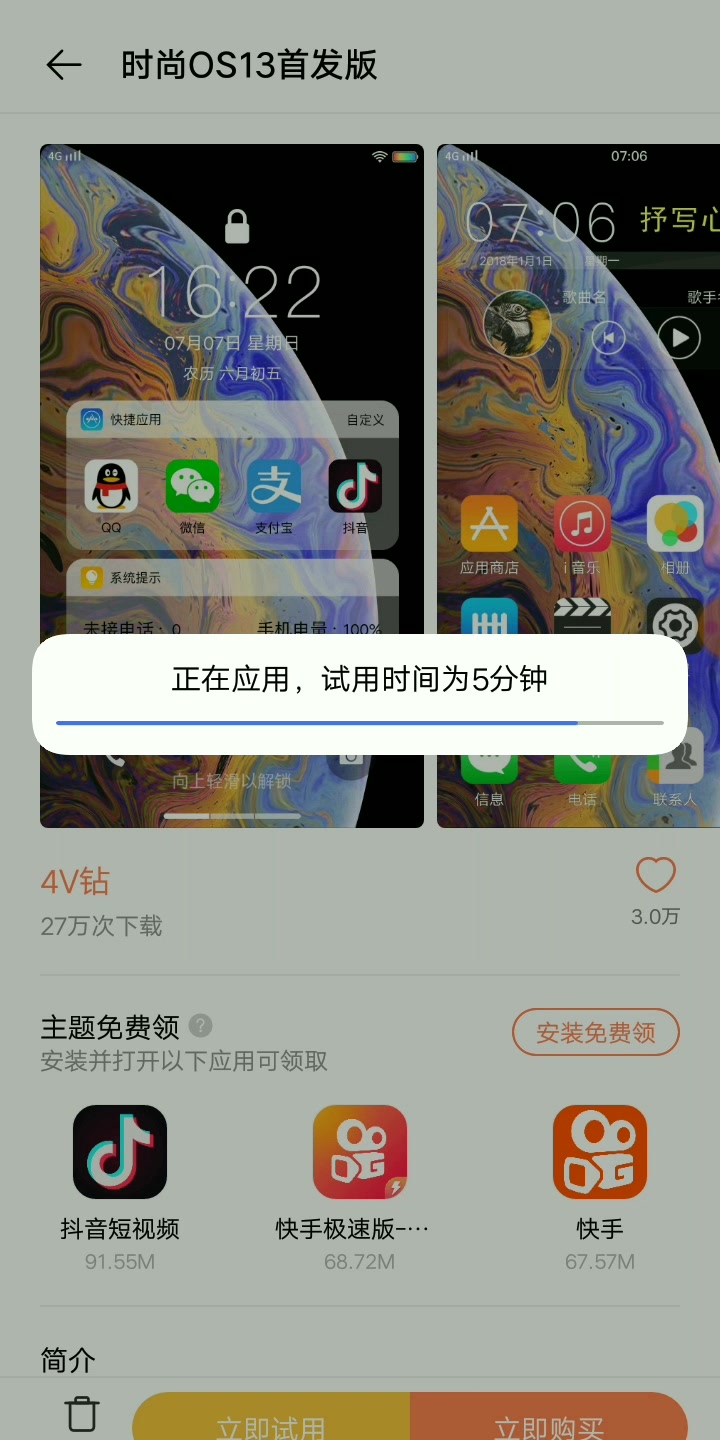Tap the 安装免费领 button

click(x=596, y=1032)
